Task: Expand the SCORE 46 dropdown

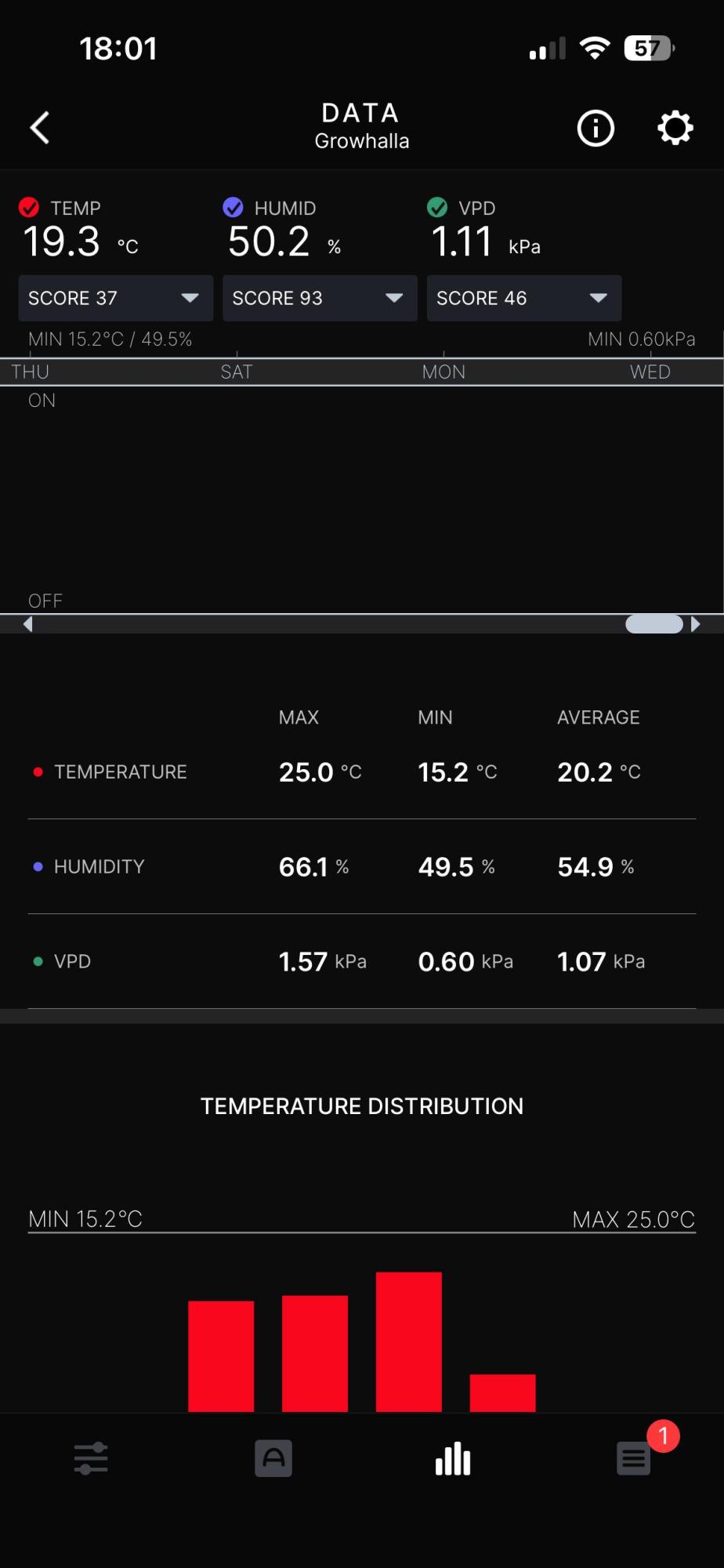Action: click(523, 298)
